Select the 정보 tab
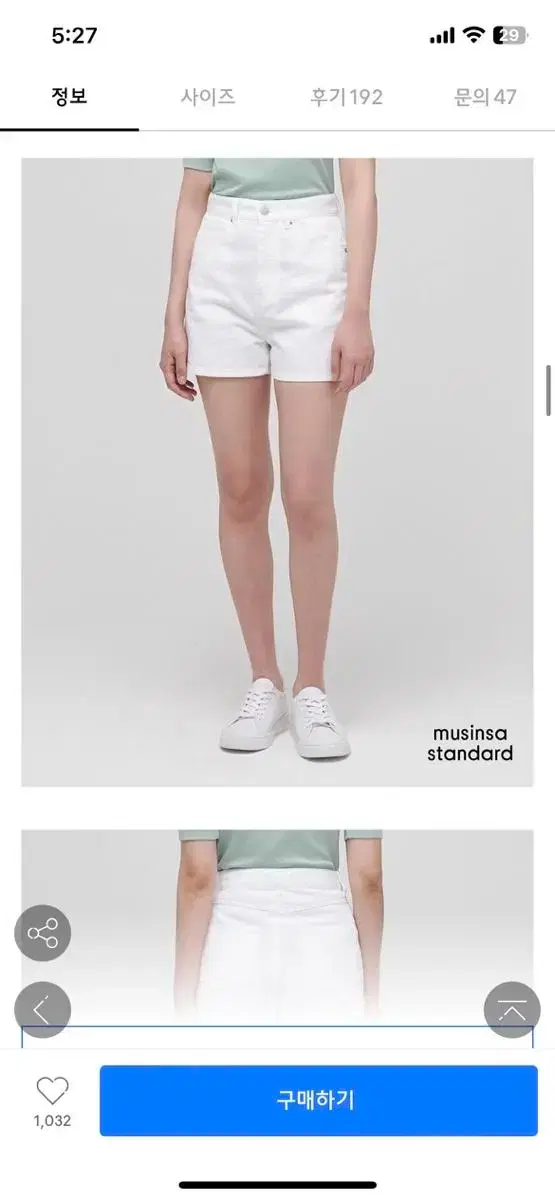This screenshot has width=555, height=1200. [x=70, y=97]
